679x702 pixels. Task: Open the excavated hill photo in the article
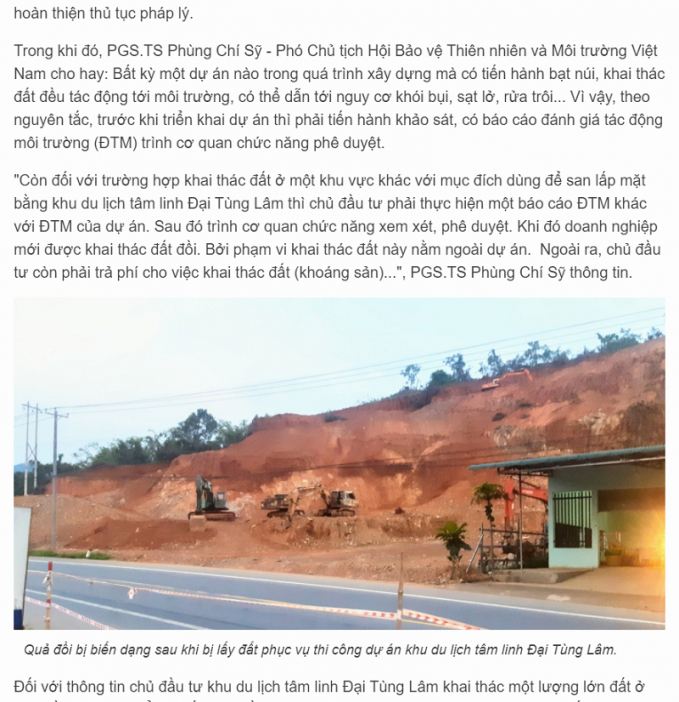point(339,463)
